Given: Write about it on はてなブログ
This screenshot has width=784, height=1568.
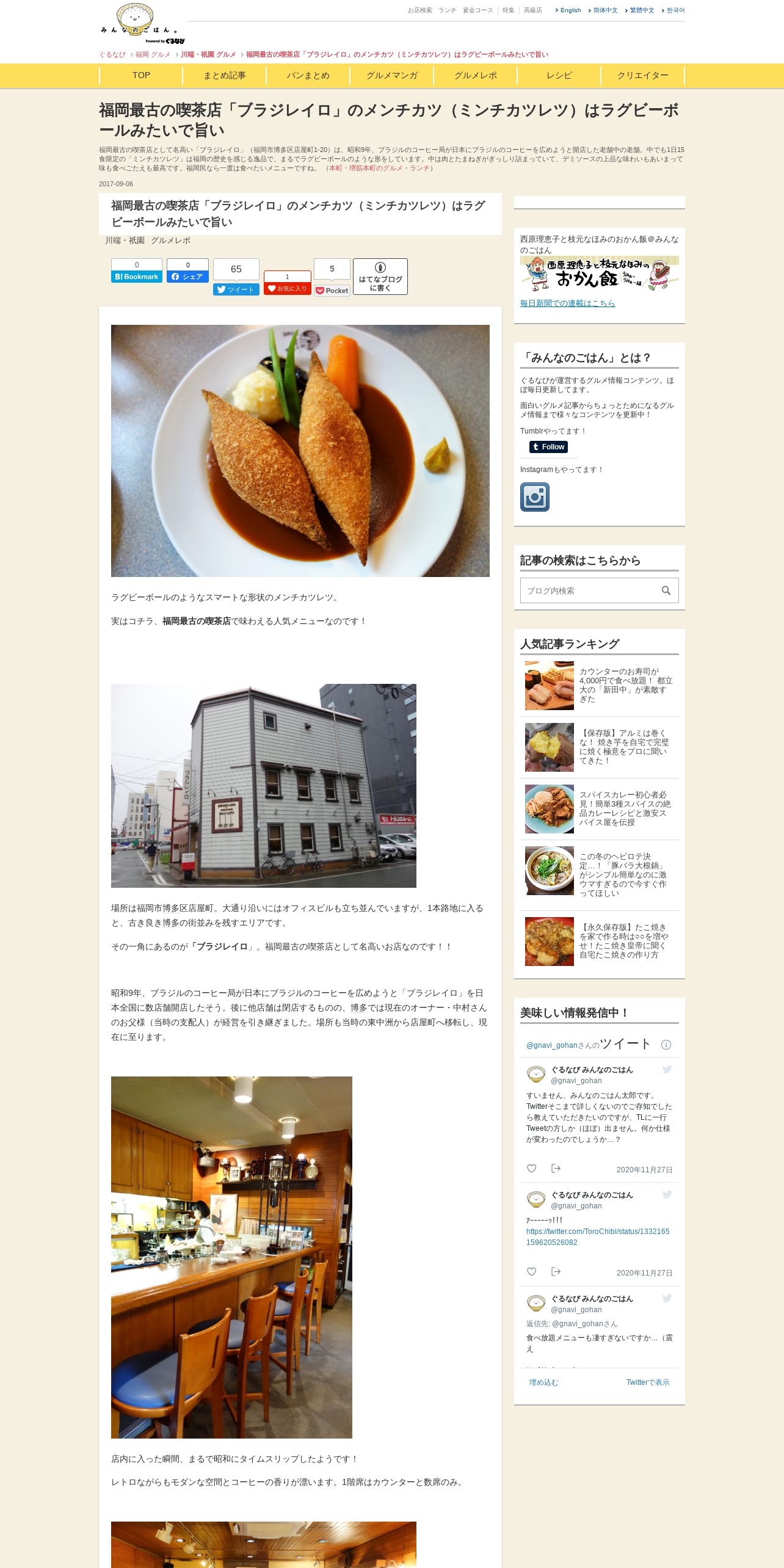Looking at the screenshot, I should click(380, 277).
